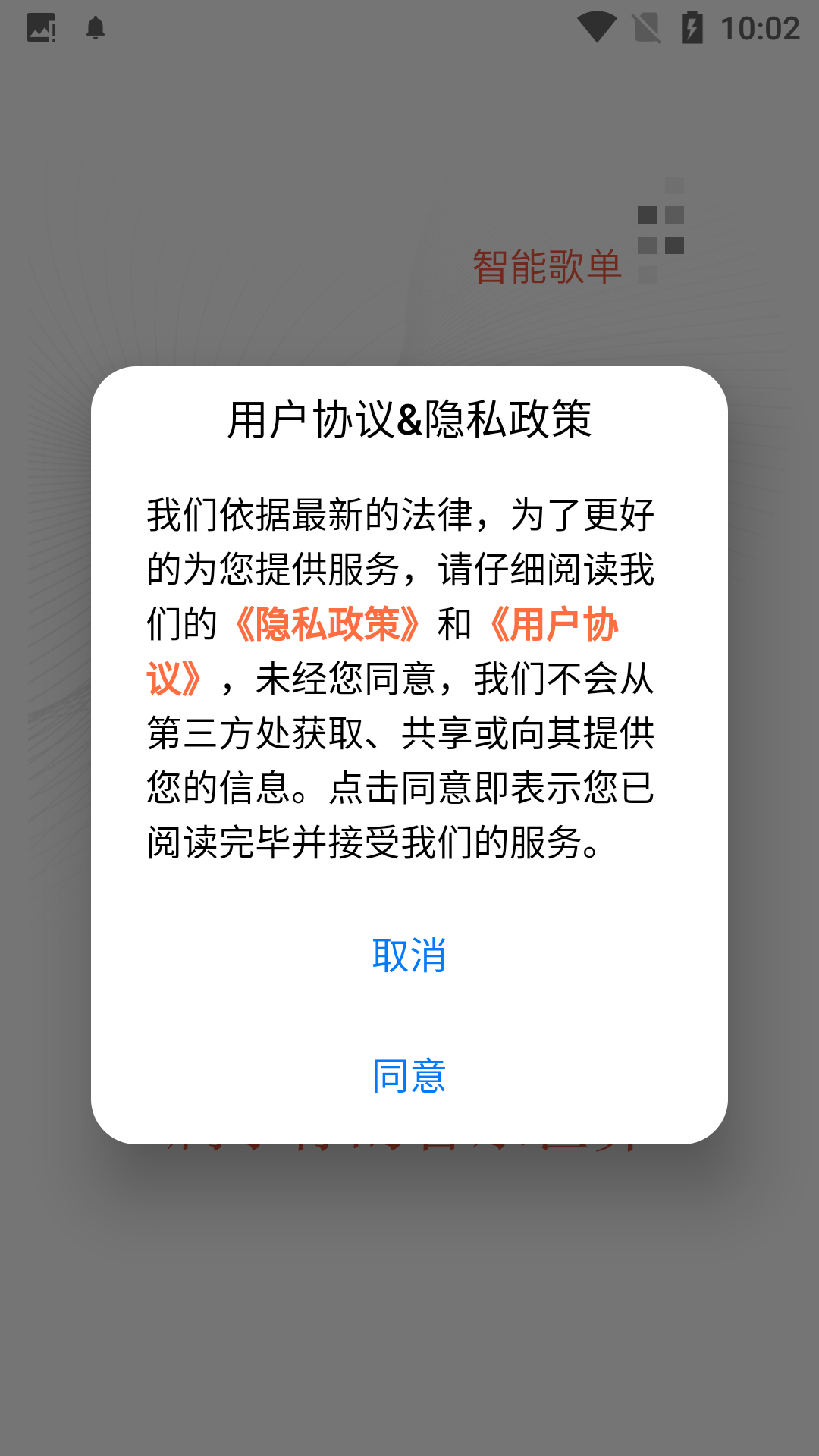Viewport: 819px width, 1456px height.
Task: Tap outside the dialog to dismiss it
Action: [x=409, y=1327]
